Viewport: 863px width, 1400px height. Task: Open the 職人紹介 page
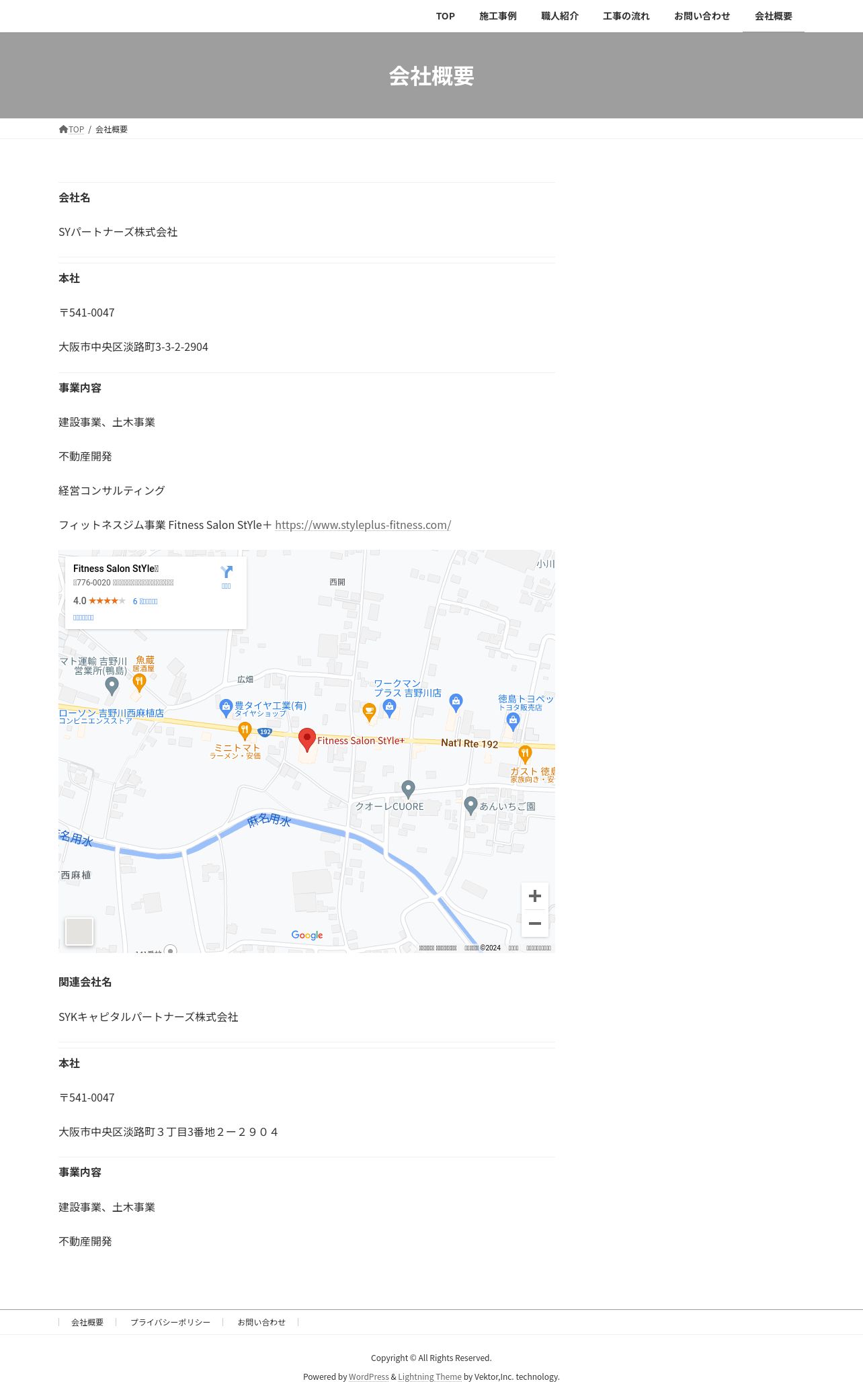[560, 16]
